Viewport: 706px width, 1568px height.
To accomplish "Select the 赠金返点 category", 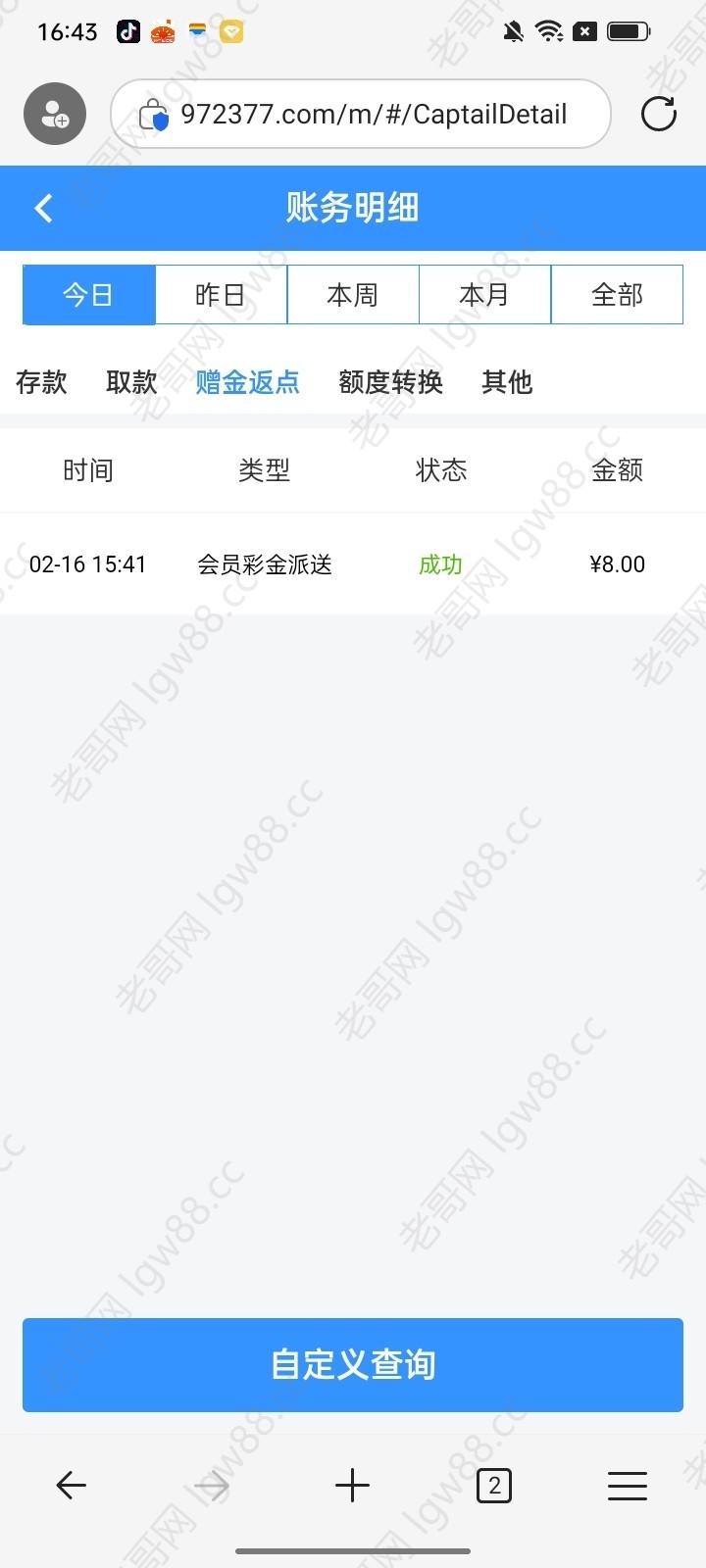I will [247, 382].
